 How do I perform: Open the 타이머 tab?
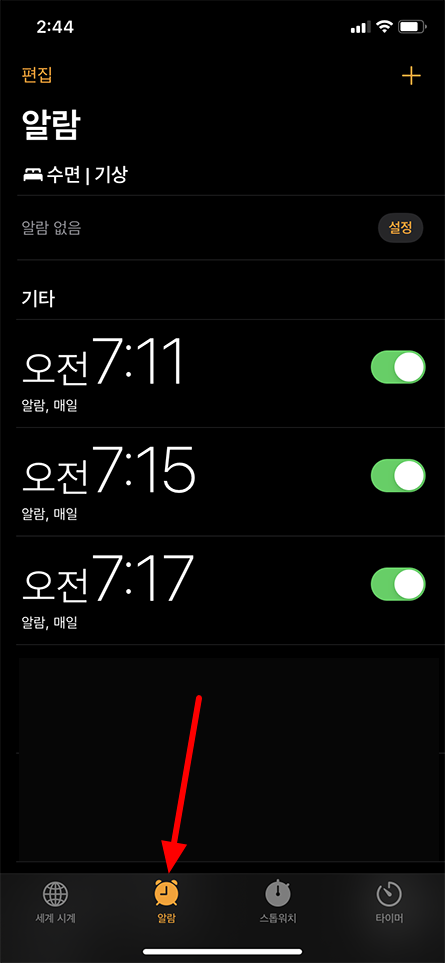tap(389, 903)
